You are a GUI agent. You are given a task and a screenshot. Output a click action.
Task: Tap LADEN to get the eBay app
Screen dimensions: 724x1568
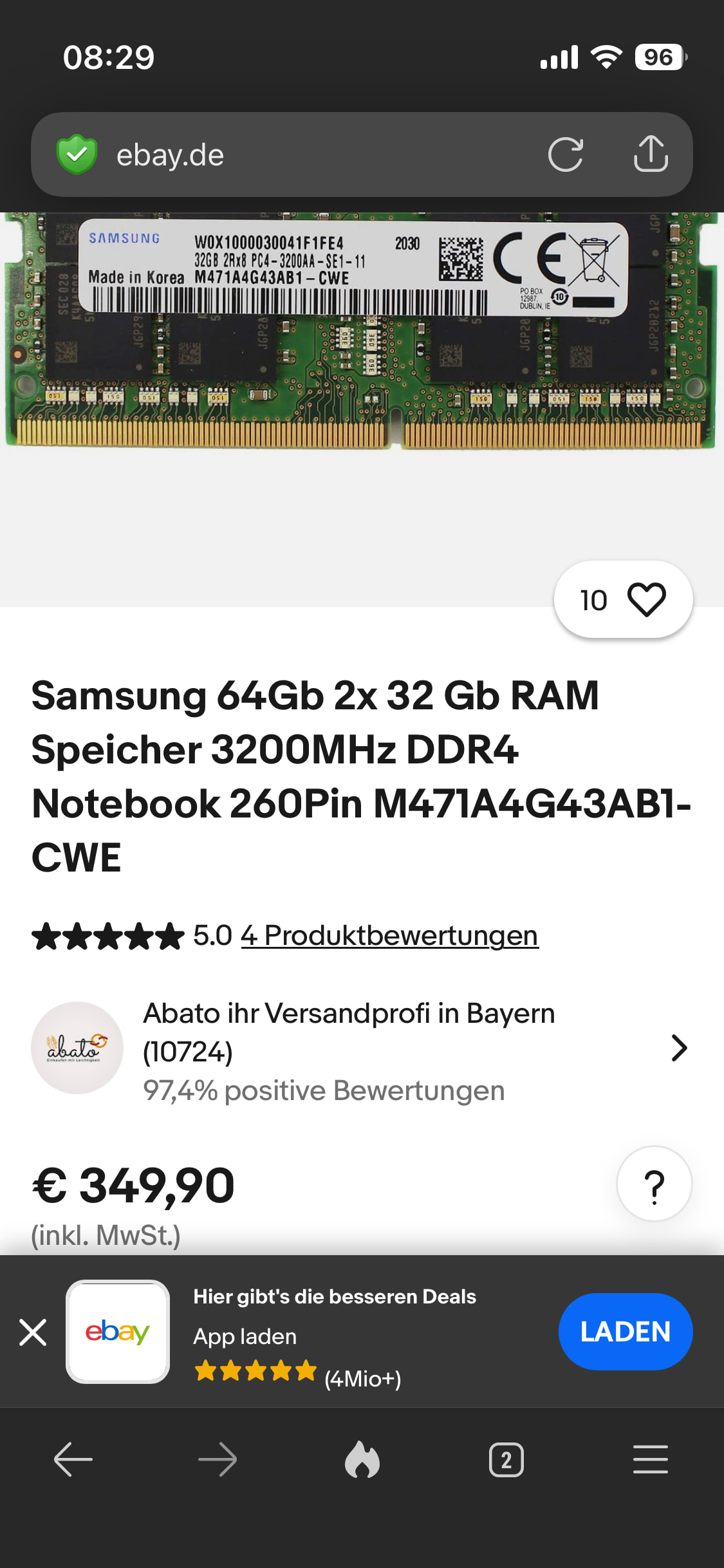click(x=625, y=1332)
